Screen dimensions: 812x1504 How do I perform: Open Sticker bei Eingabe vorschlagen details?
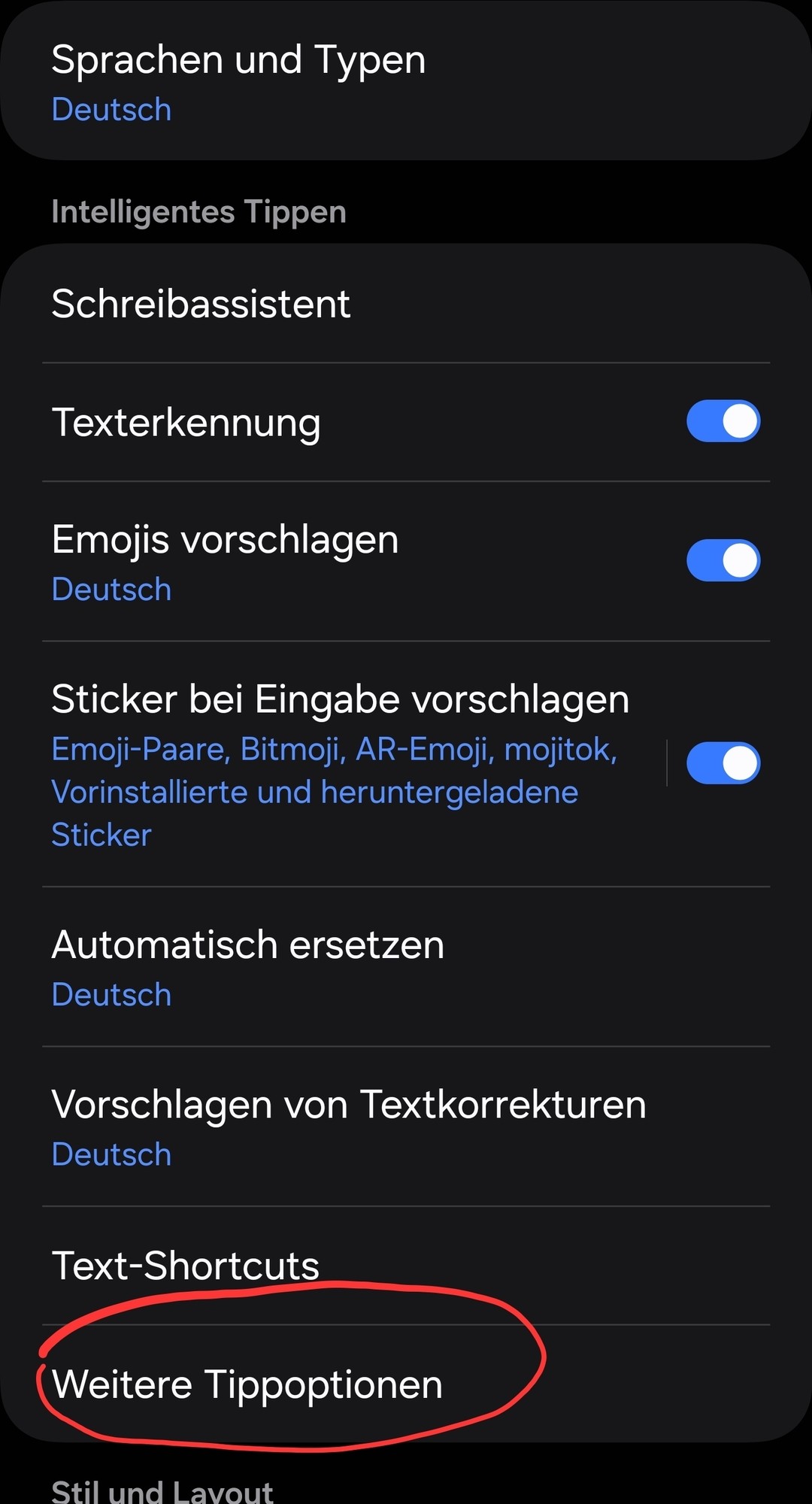click(340, 764)
